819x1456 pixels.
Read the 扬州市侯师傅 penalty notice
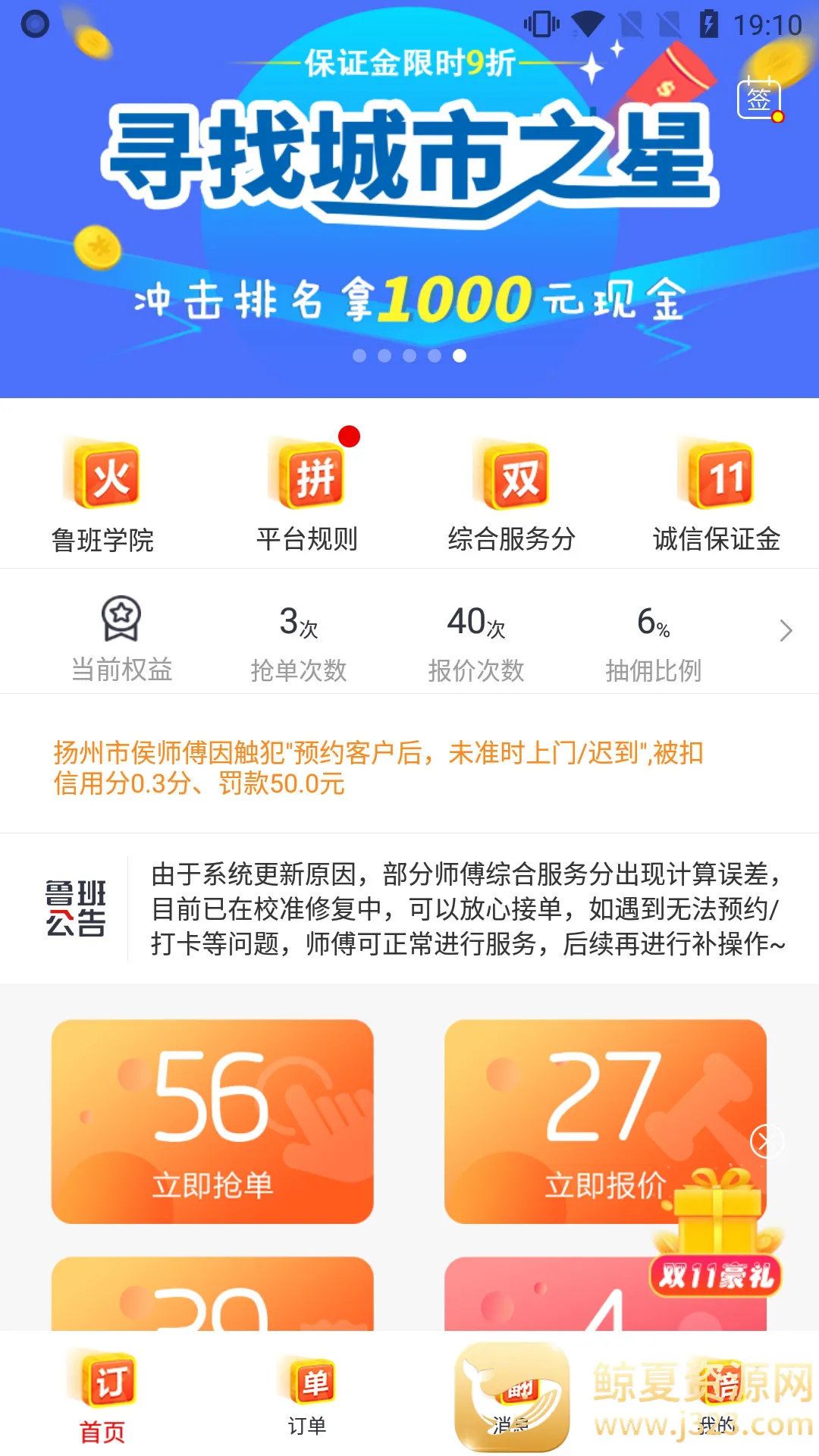(x=379, y=767)
